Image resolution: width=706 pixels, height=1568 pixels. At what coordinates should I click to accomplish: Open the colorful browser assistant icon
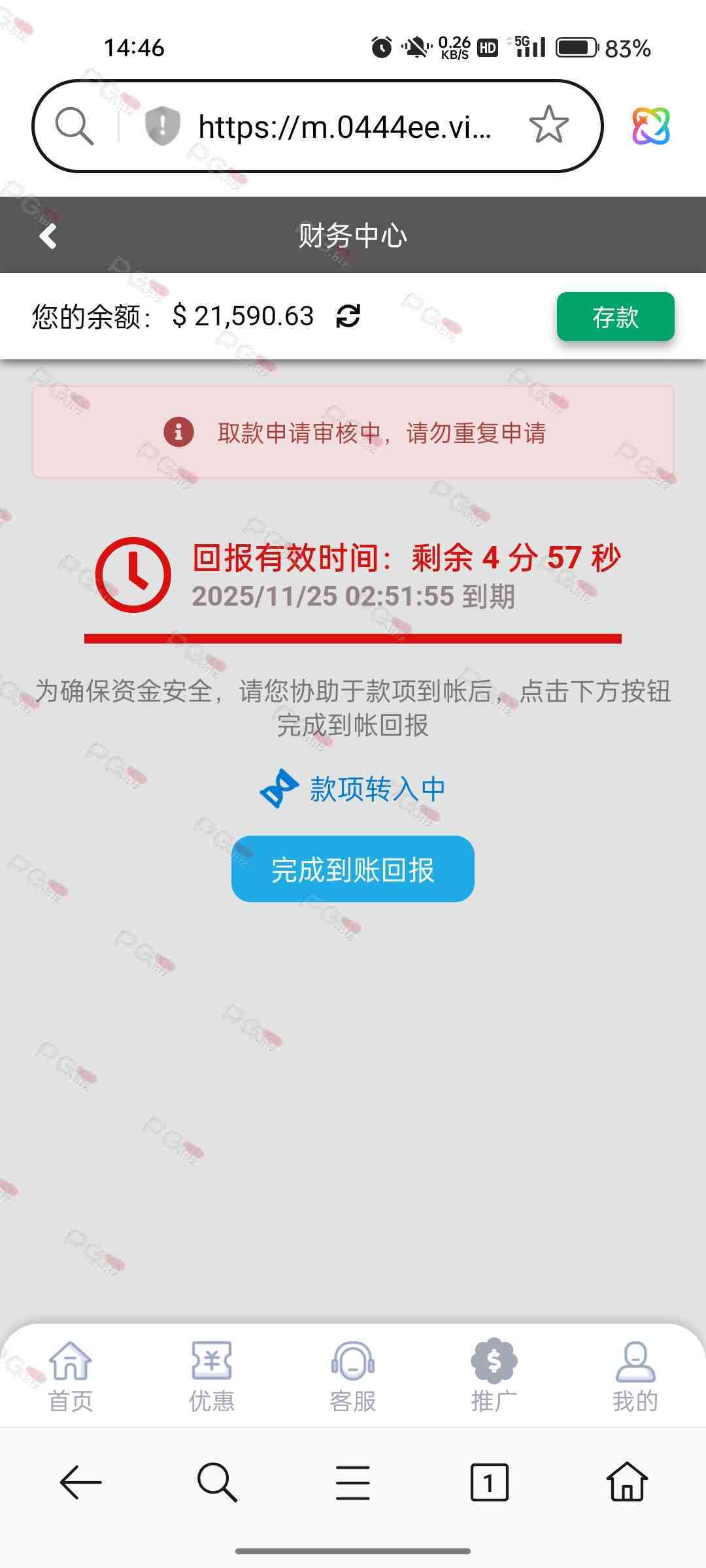(650, 126)
